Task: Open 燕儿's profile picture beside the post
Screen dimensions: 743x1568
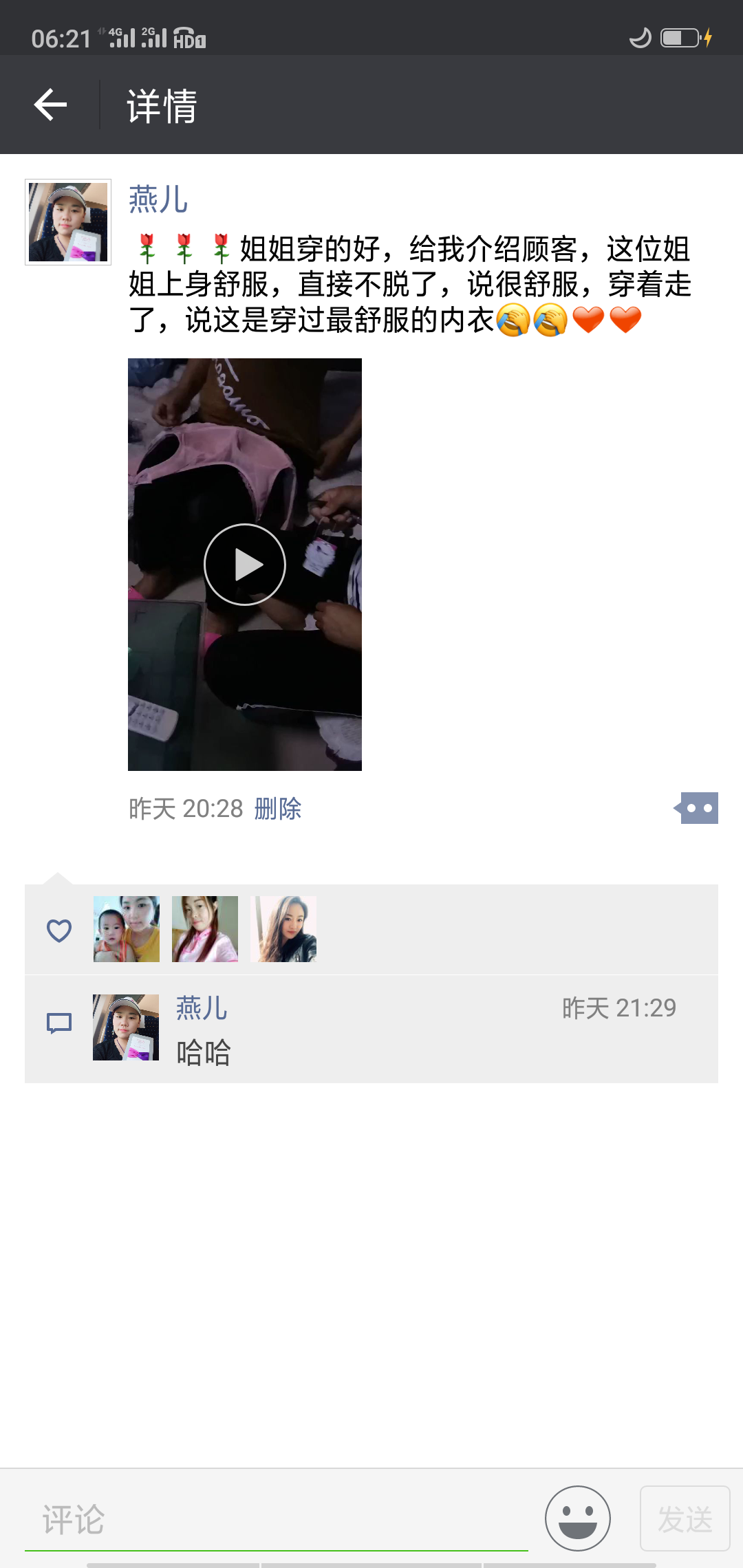Action: (68, 222)
